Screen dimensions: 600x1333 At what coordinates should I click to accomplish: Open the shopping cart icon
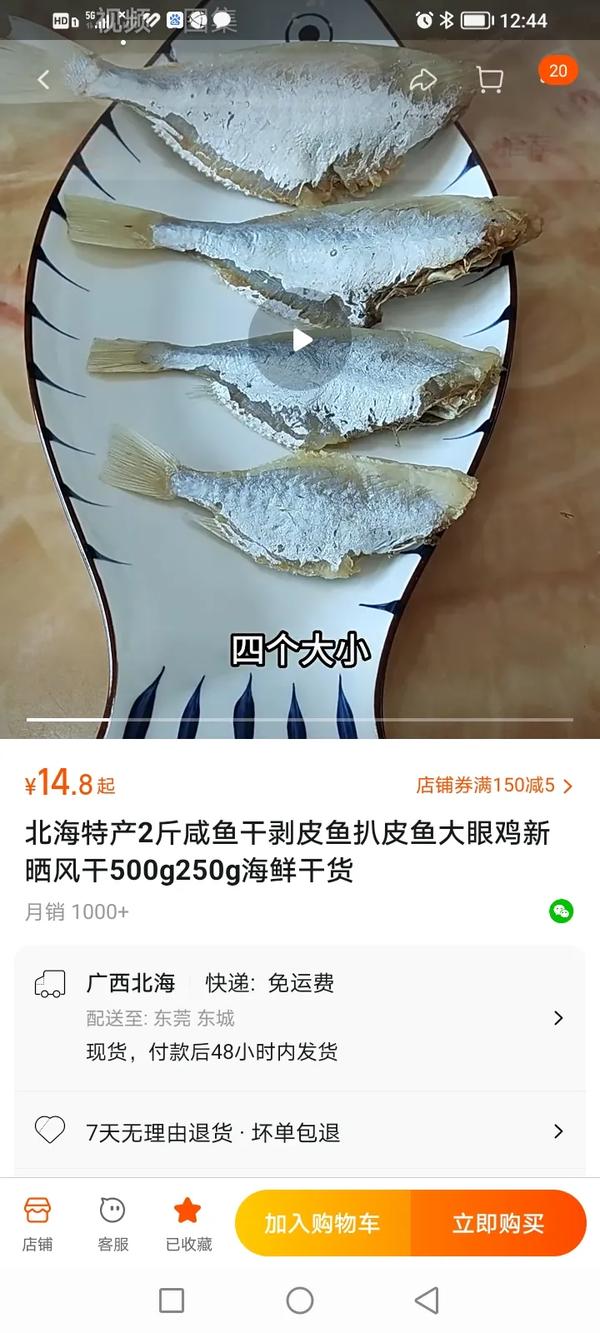click(x=489, y=80)
